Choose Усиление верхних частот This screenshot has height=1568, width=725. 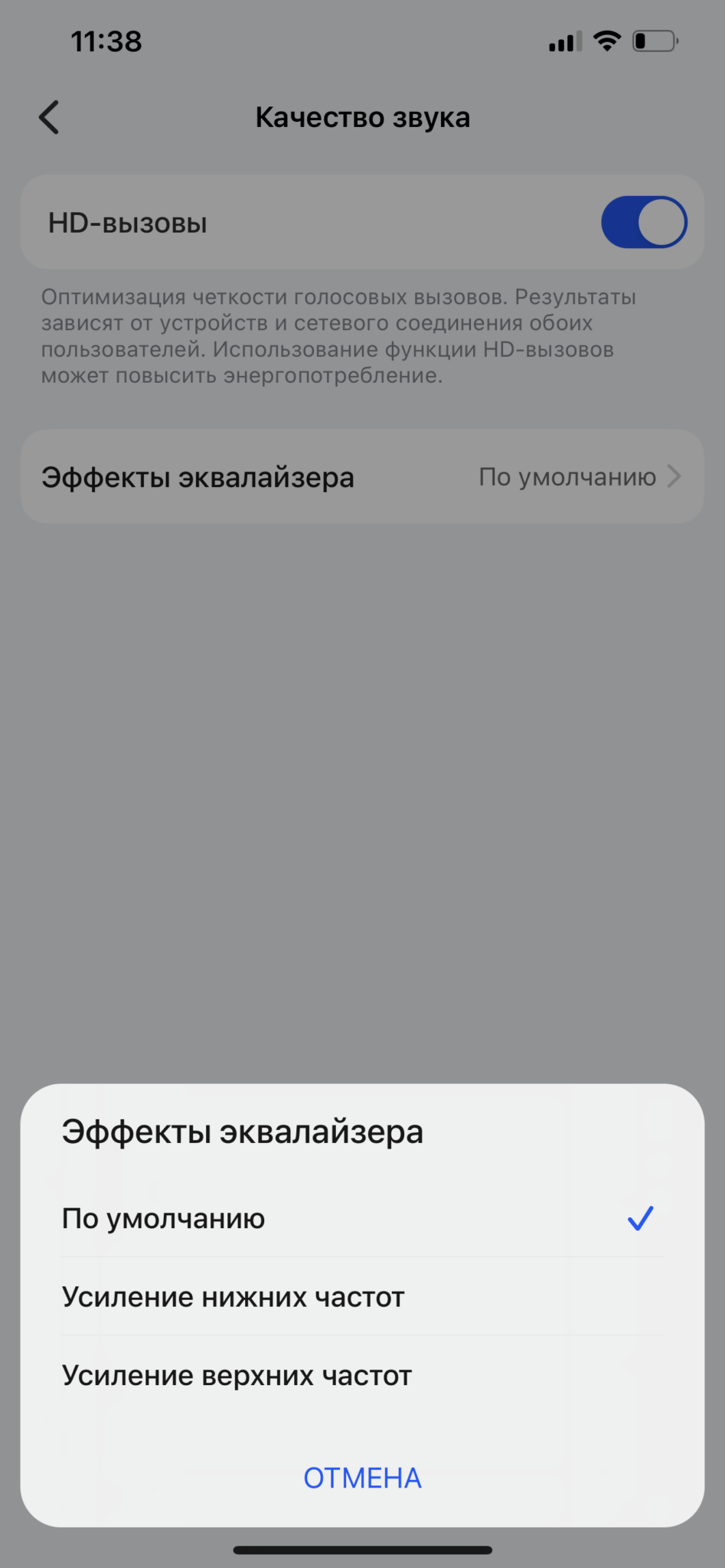[x=362, y=1376]
